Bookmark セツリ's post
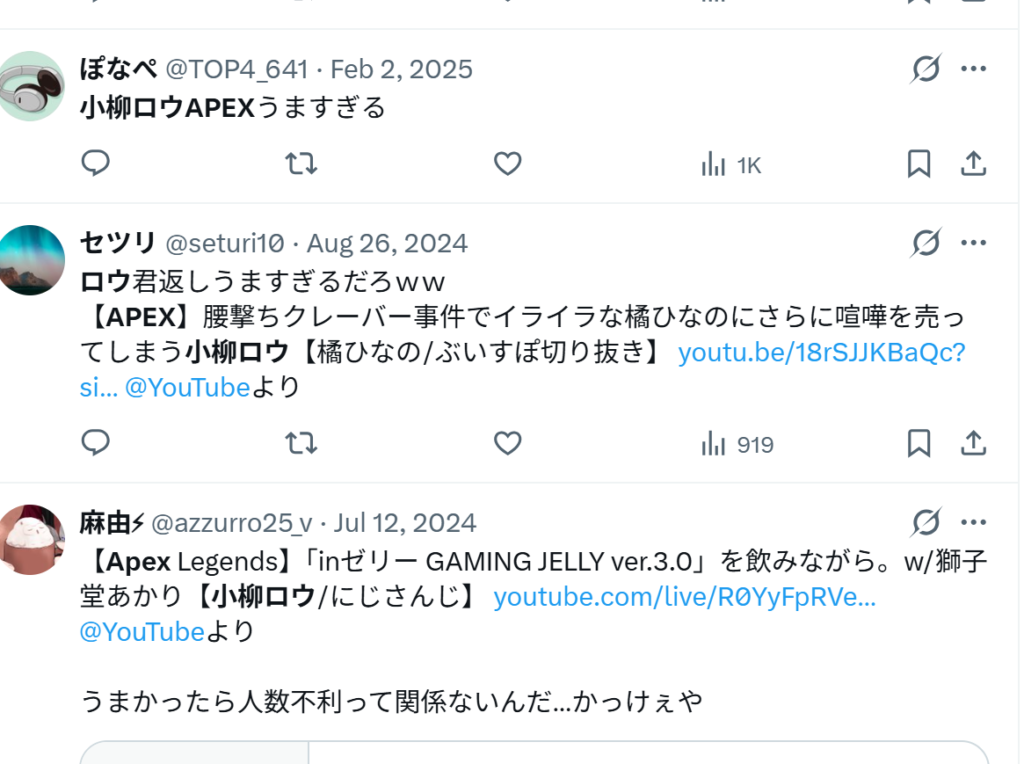 pyautogui.click(x=918, y=442)
